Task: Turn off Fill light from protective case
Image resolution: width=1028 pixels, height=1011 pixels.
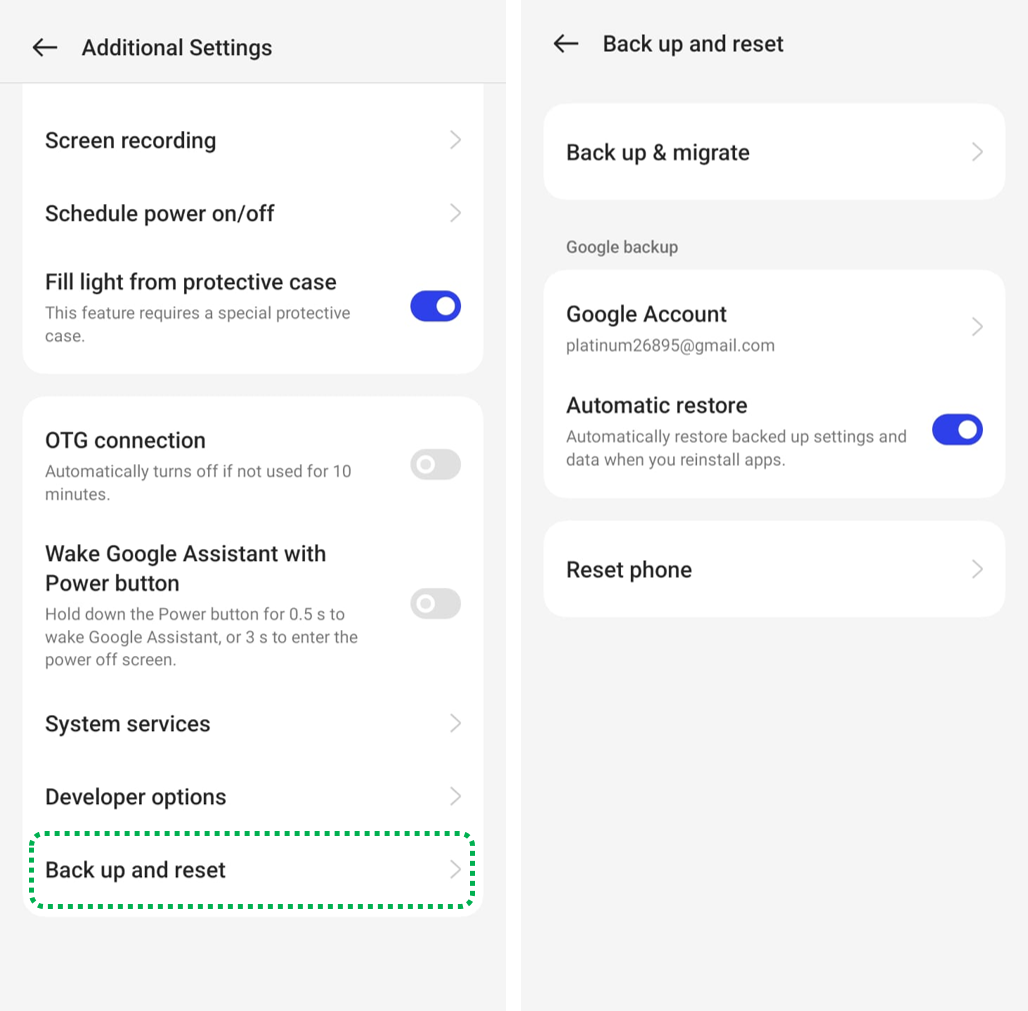Action: 435,306
